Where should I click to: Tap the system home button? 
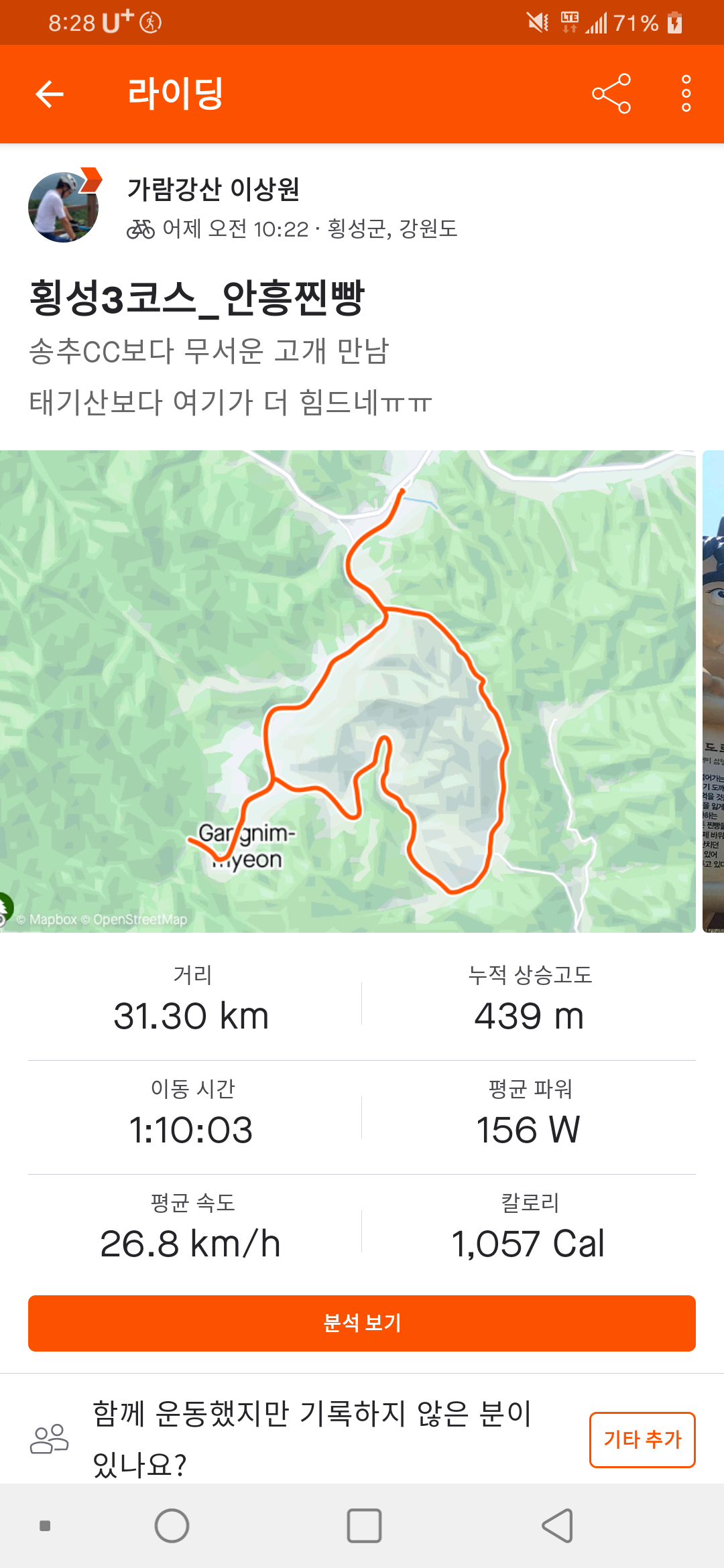point(172,1526)
